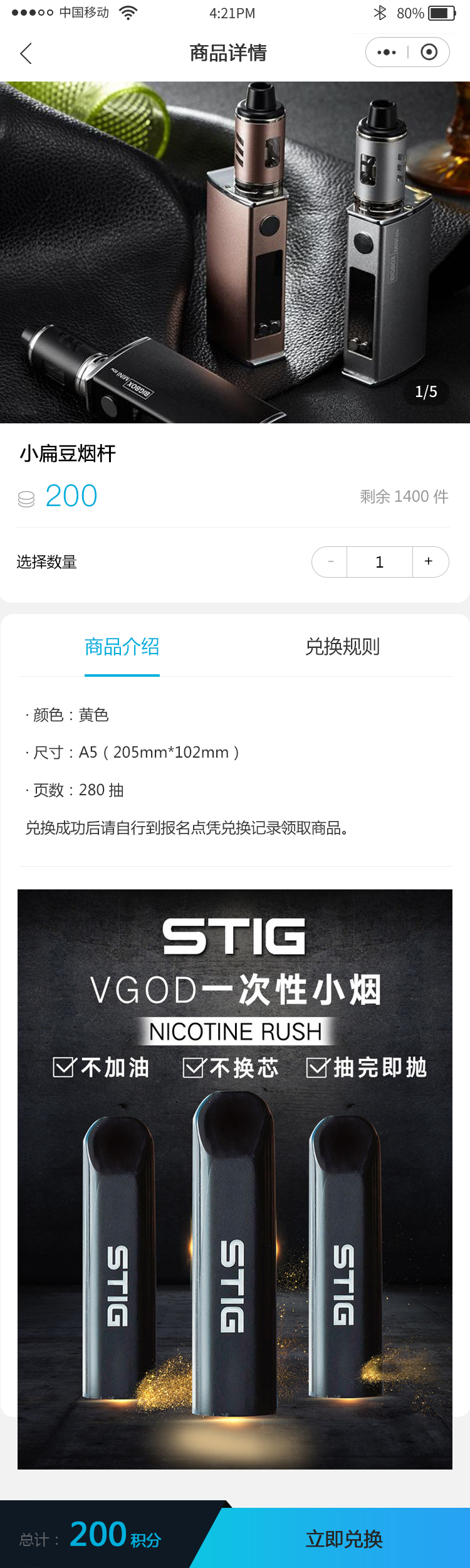The width and height of the screenshot is (470, 1568).
Task: Decrease quantity with the minus button
Action: click(330, 562)
